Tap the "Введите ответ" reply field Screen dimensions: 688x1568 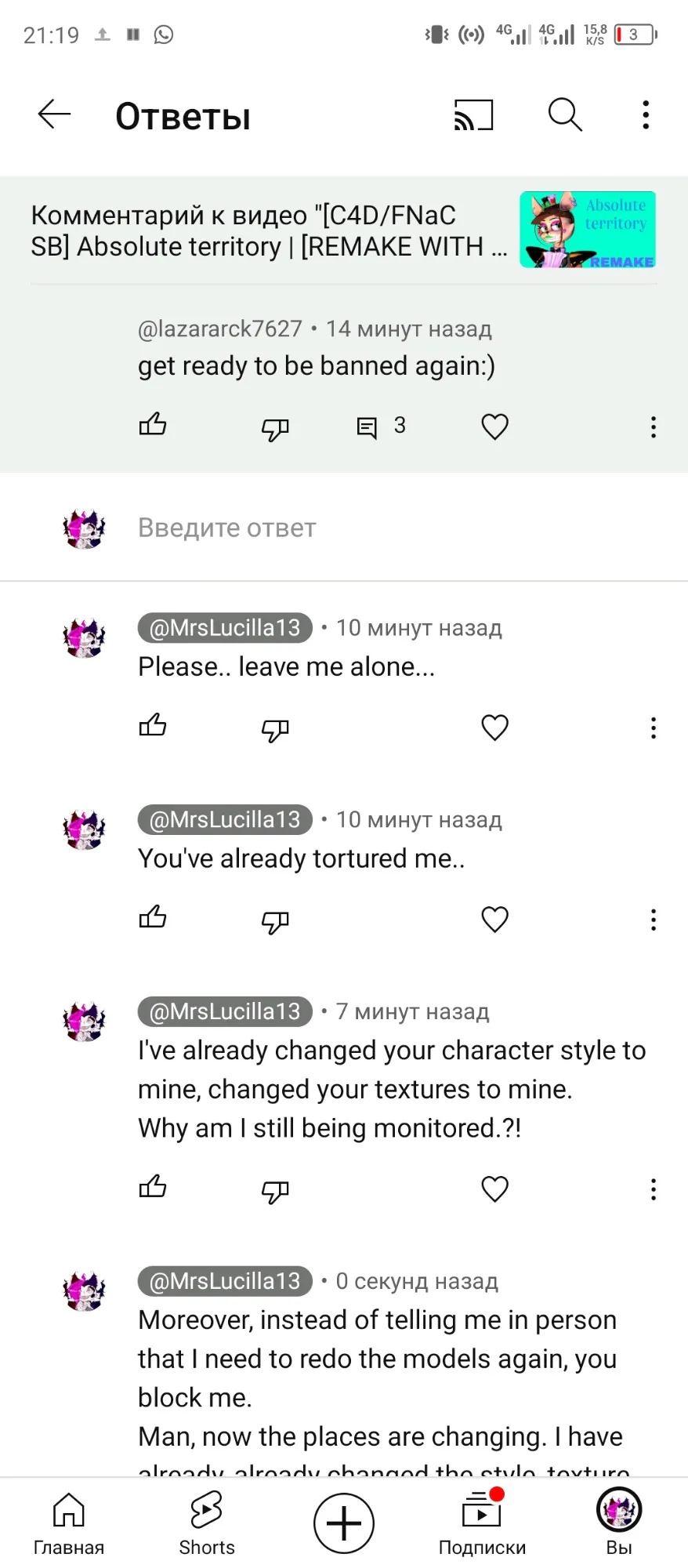pos(392,528)
